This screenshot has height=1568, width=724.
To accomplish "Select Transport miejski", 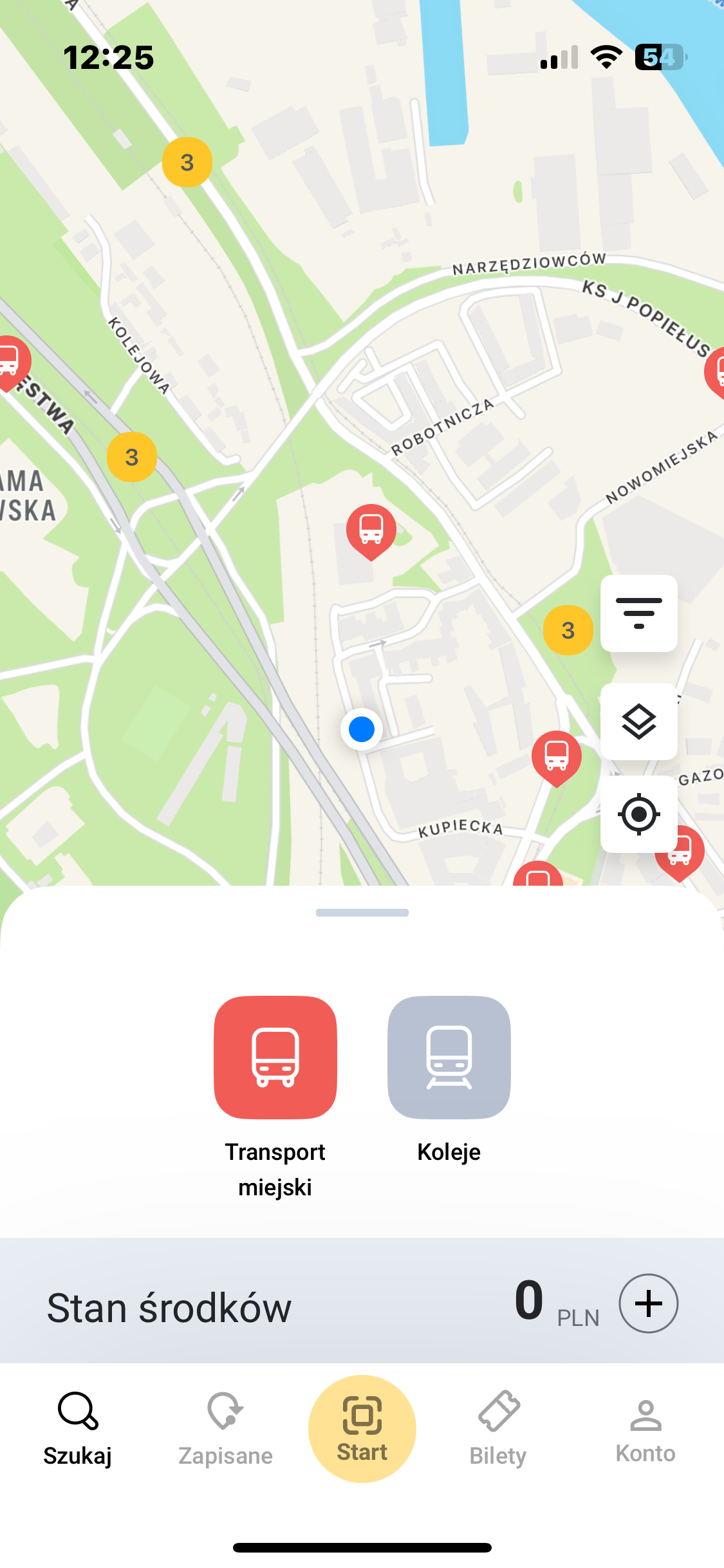I will 275,1058.
